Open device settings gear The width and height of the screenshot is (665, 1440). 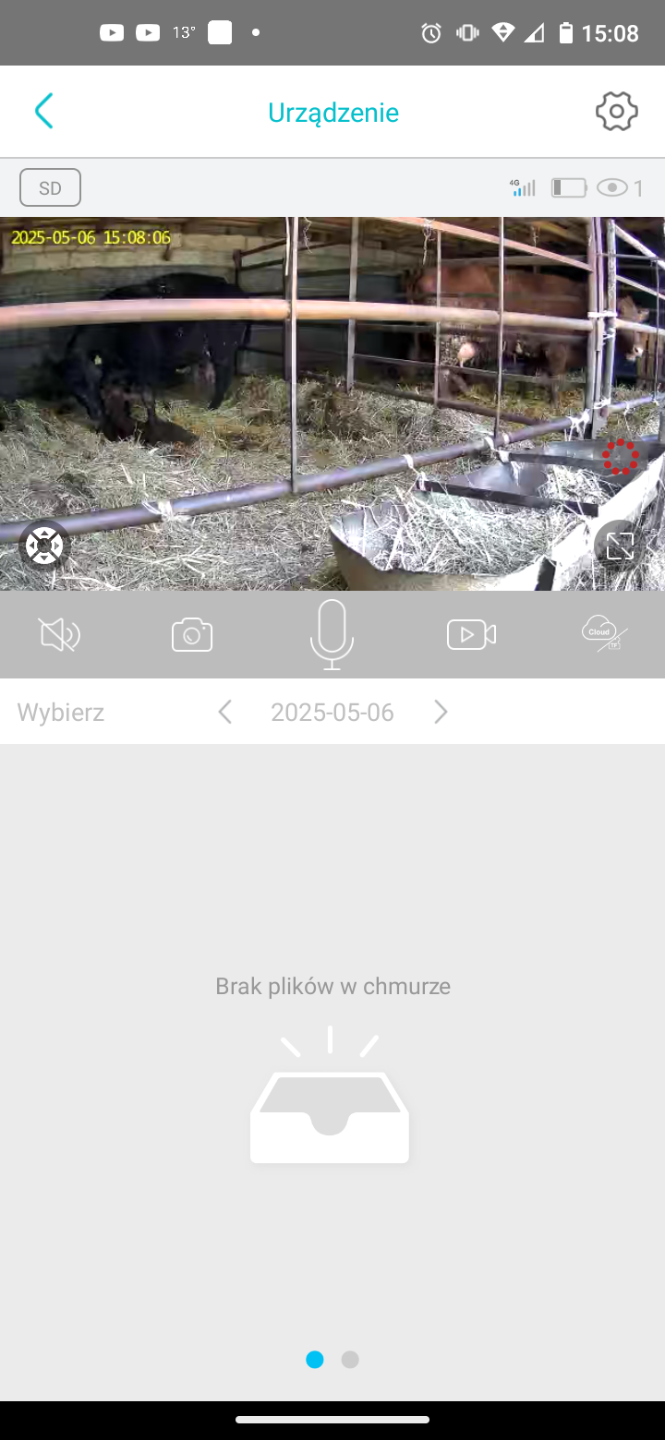[x=616, y=111]
